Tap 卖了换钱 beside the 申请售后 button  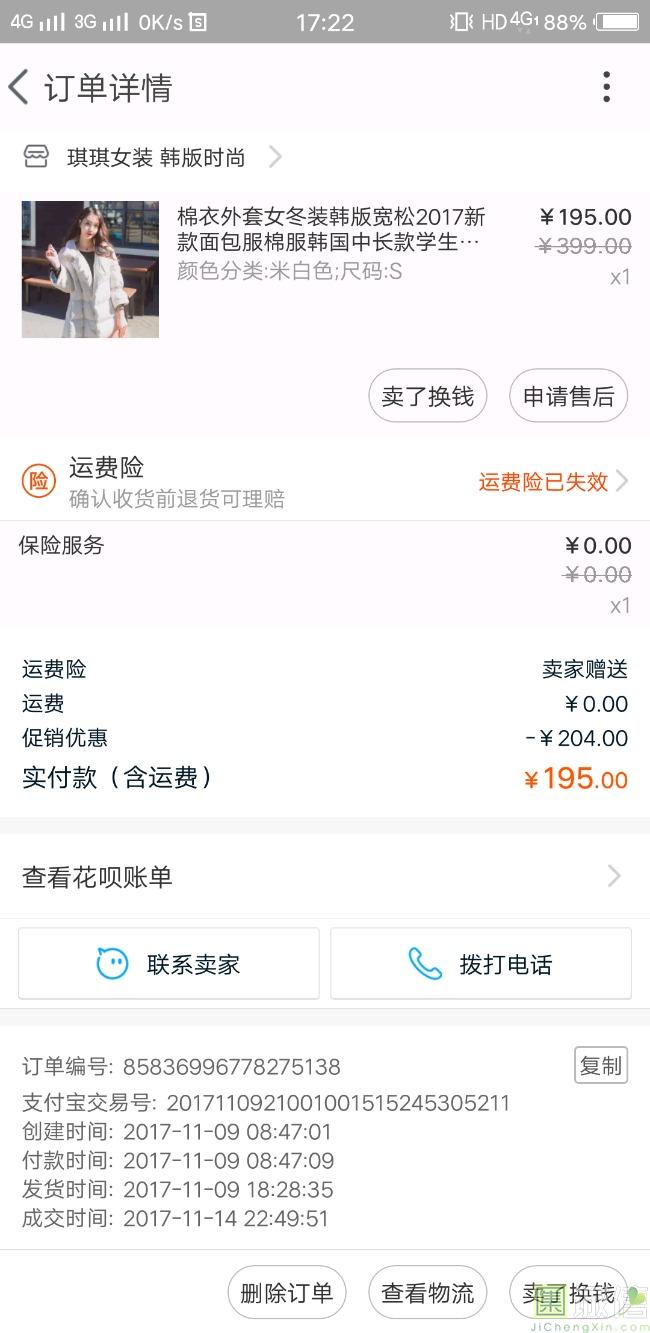click(x=427, y=396)
